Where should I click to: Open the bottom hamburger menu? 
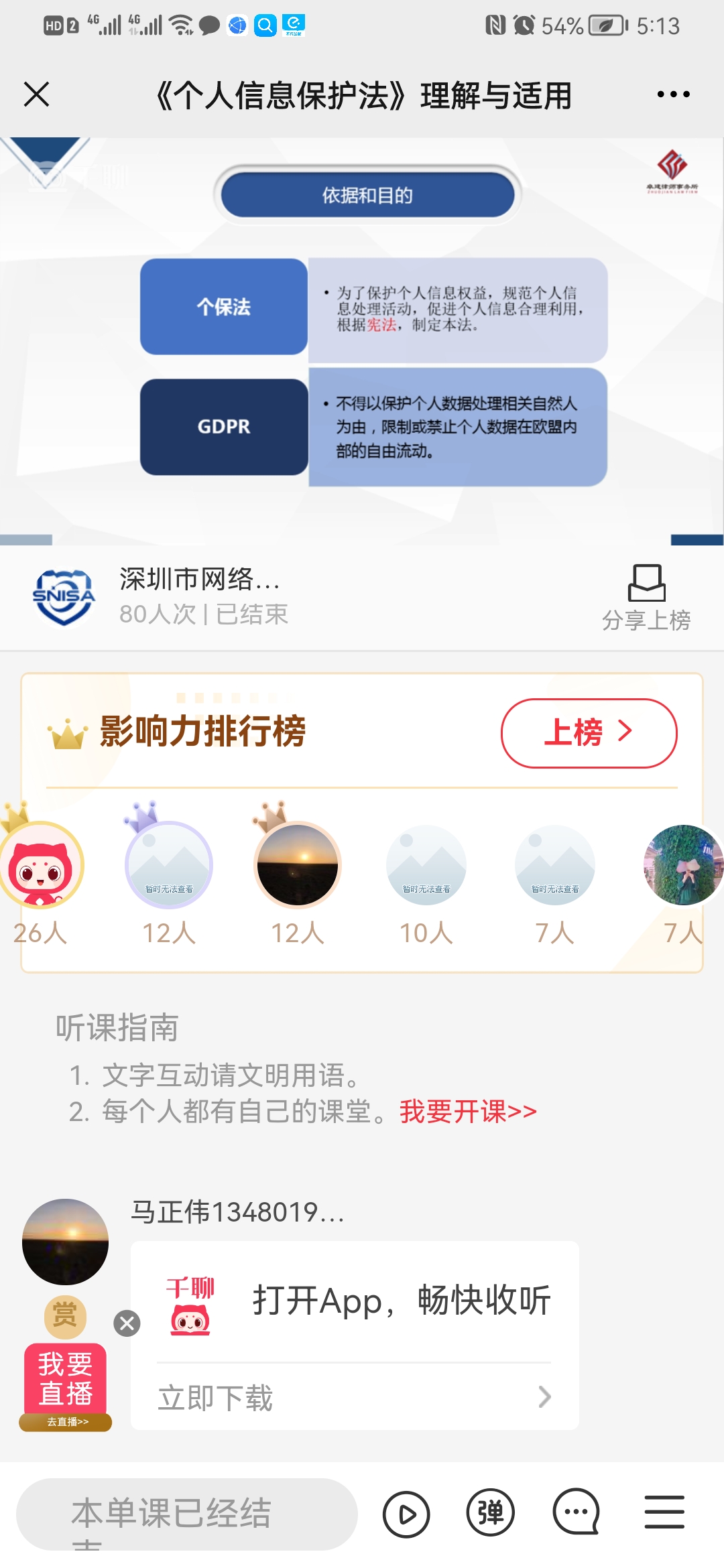(664, 1512)
